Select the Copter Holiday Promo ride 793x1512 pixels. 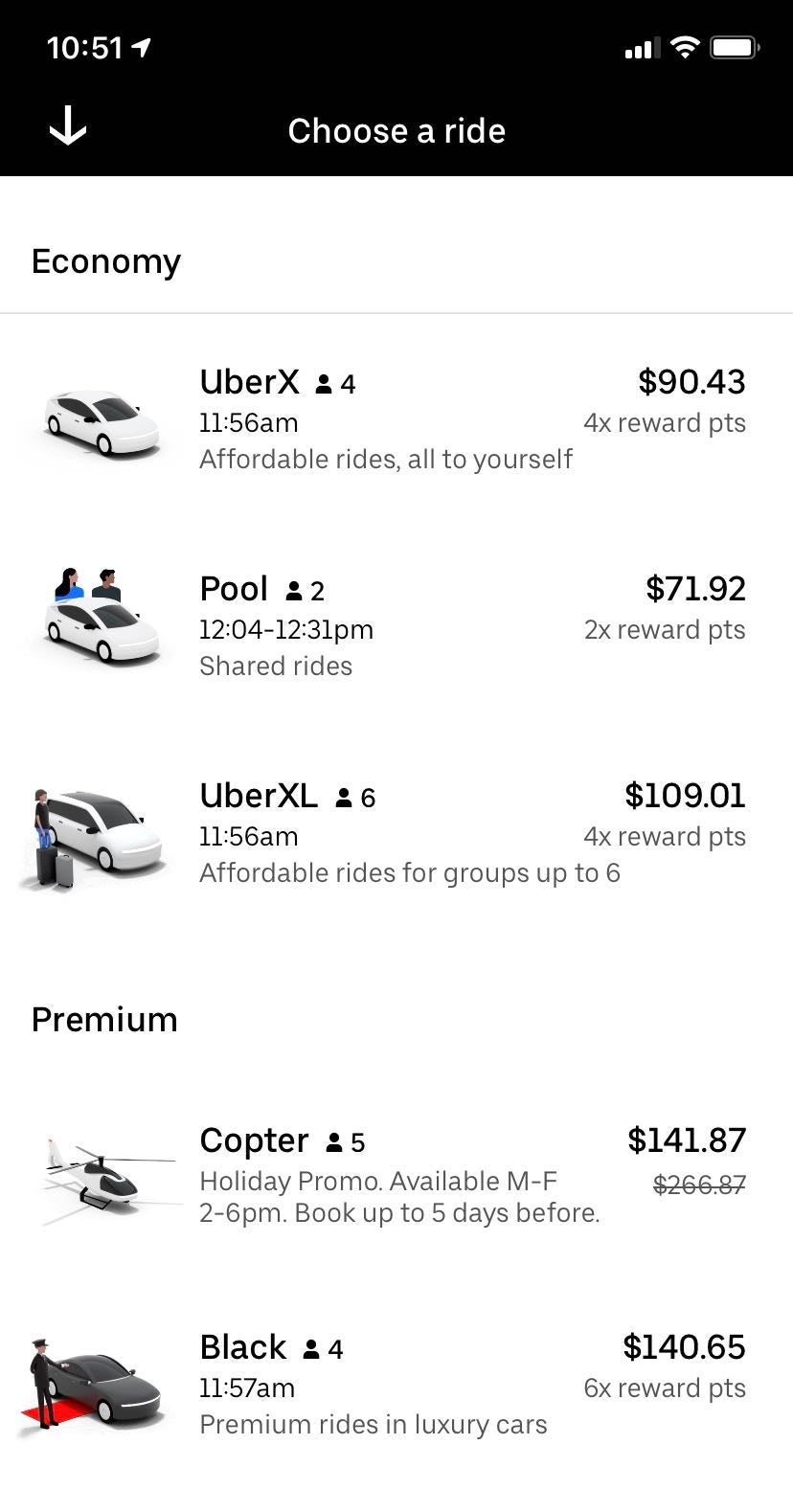395,1174
